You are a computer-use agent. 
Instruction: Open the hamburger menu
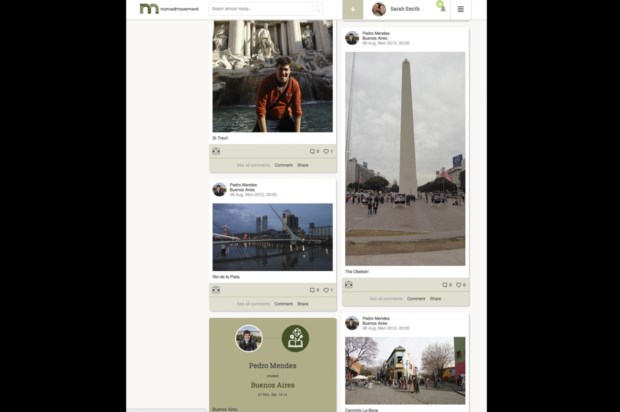click(x=460, y=9)
